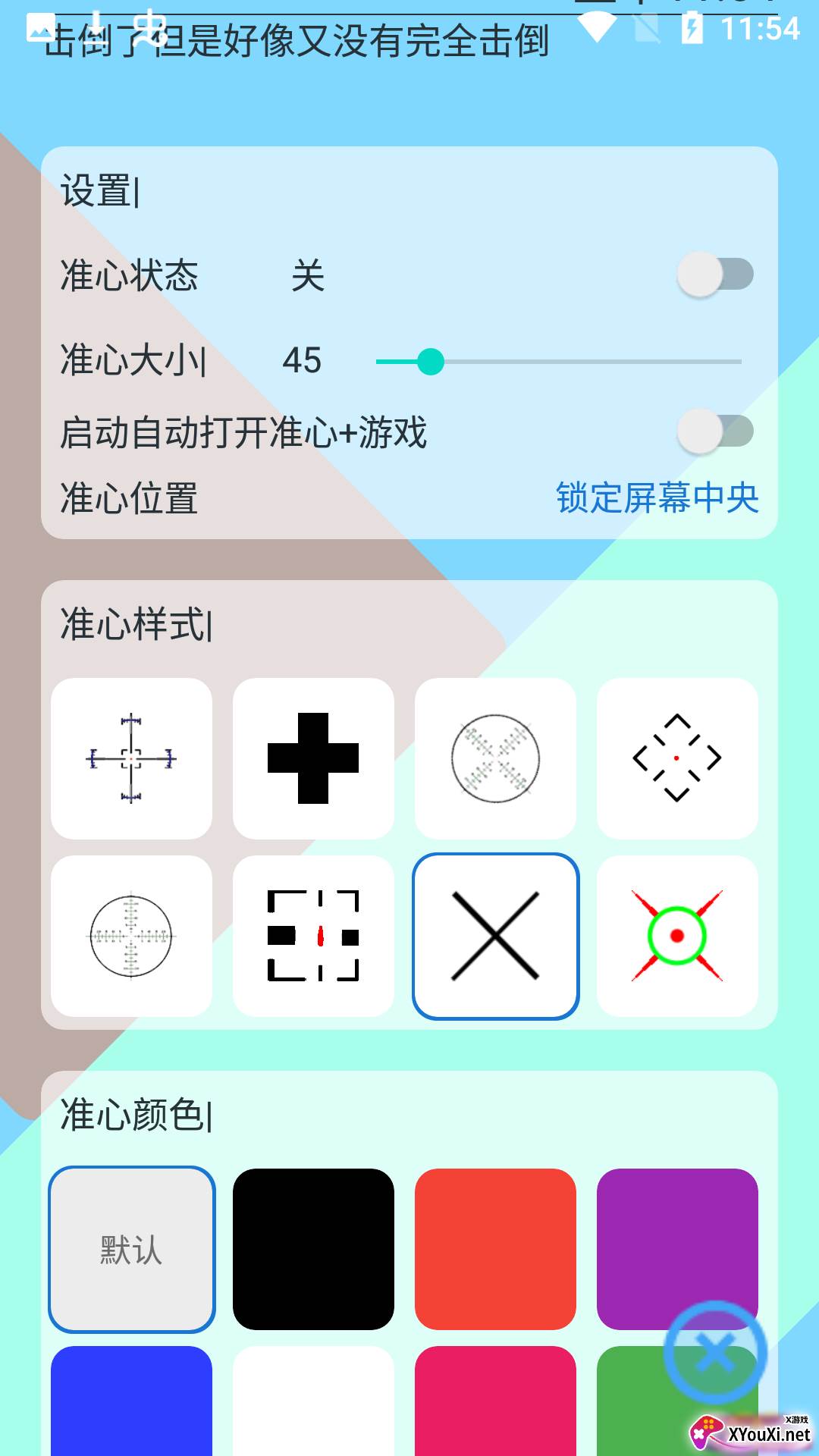Choose the red crosshair color

[x=495, y=1249]
